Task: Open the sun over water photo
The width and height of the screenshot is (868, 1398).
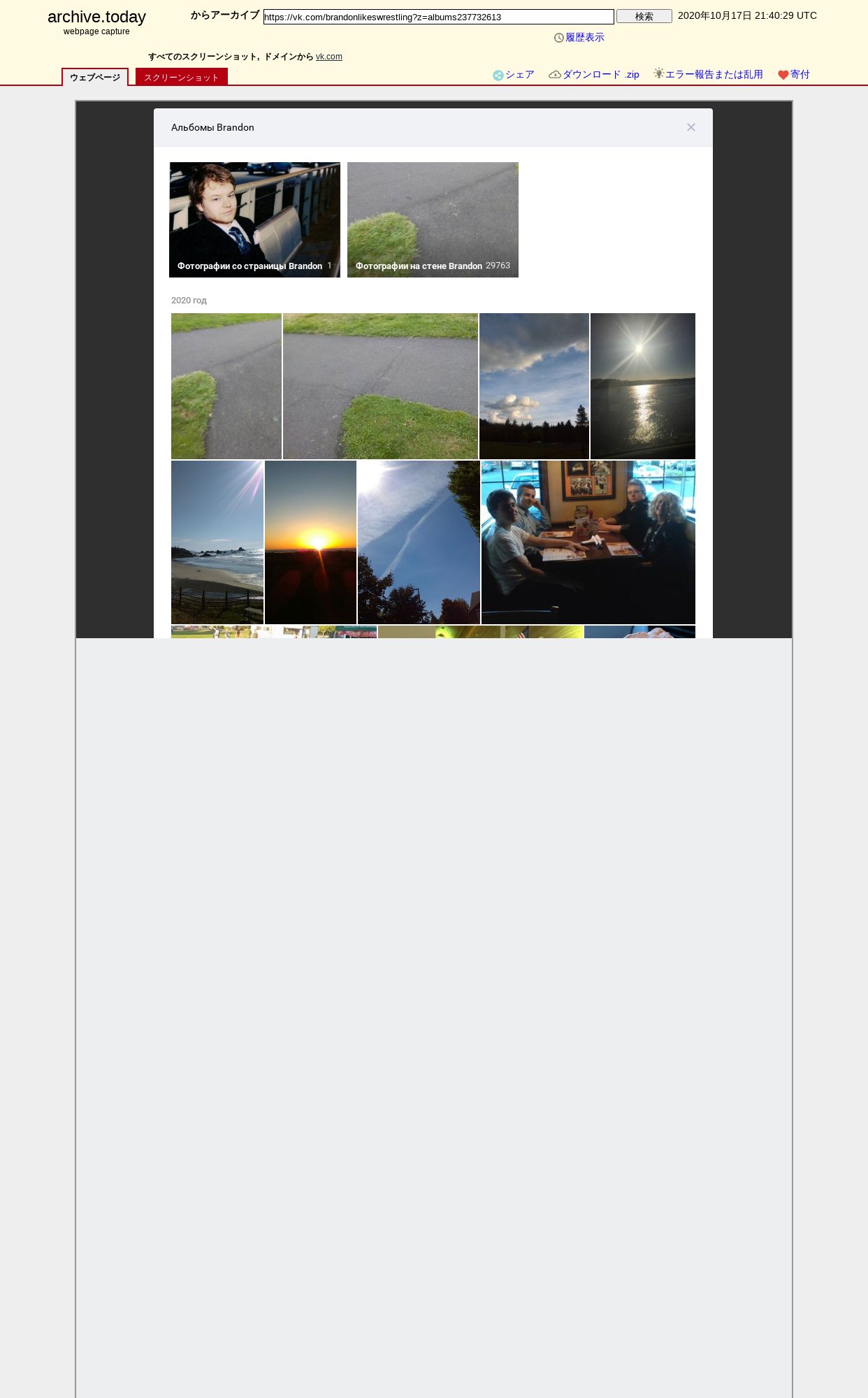Action: 643,386
